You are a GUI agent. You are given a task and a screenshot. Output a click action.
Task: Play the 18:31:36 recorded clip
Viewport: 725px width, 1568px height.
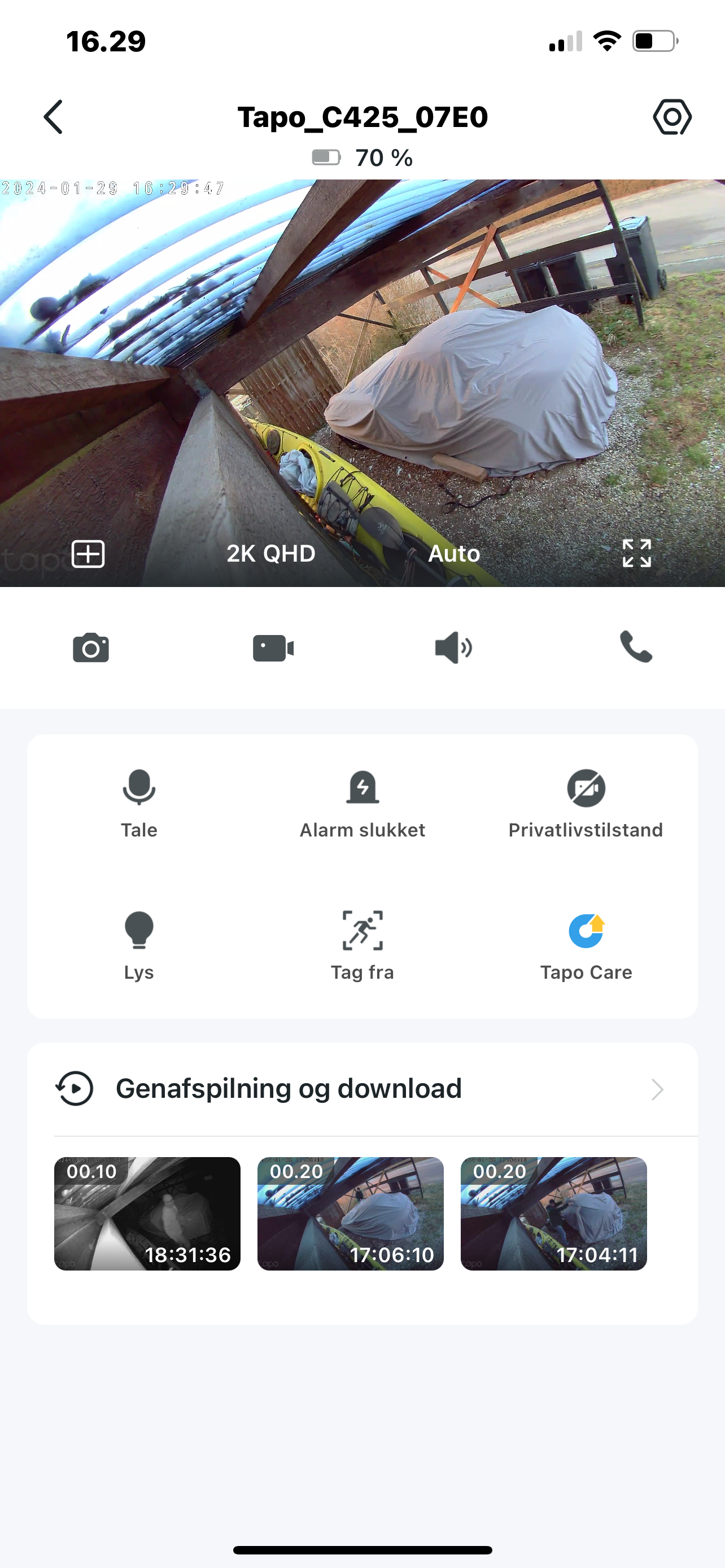tap(147, 1214)
